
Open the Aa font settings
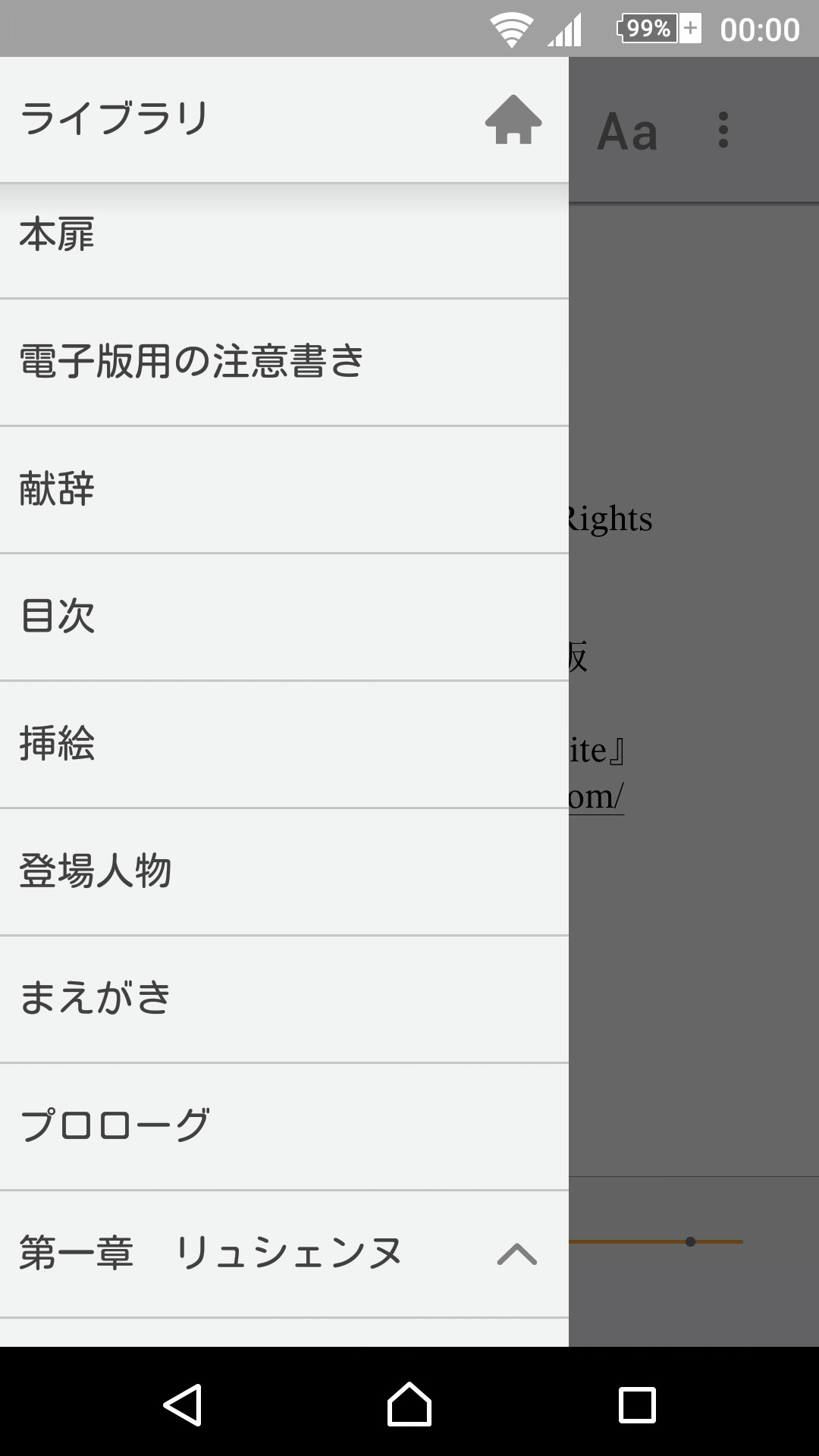click(x=627, y=132)
